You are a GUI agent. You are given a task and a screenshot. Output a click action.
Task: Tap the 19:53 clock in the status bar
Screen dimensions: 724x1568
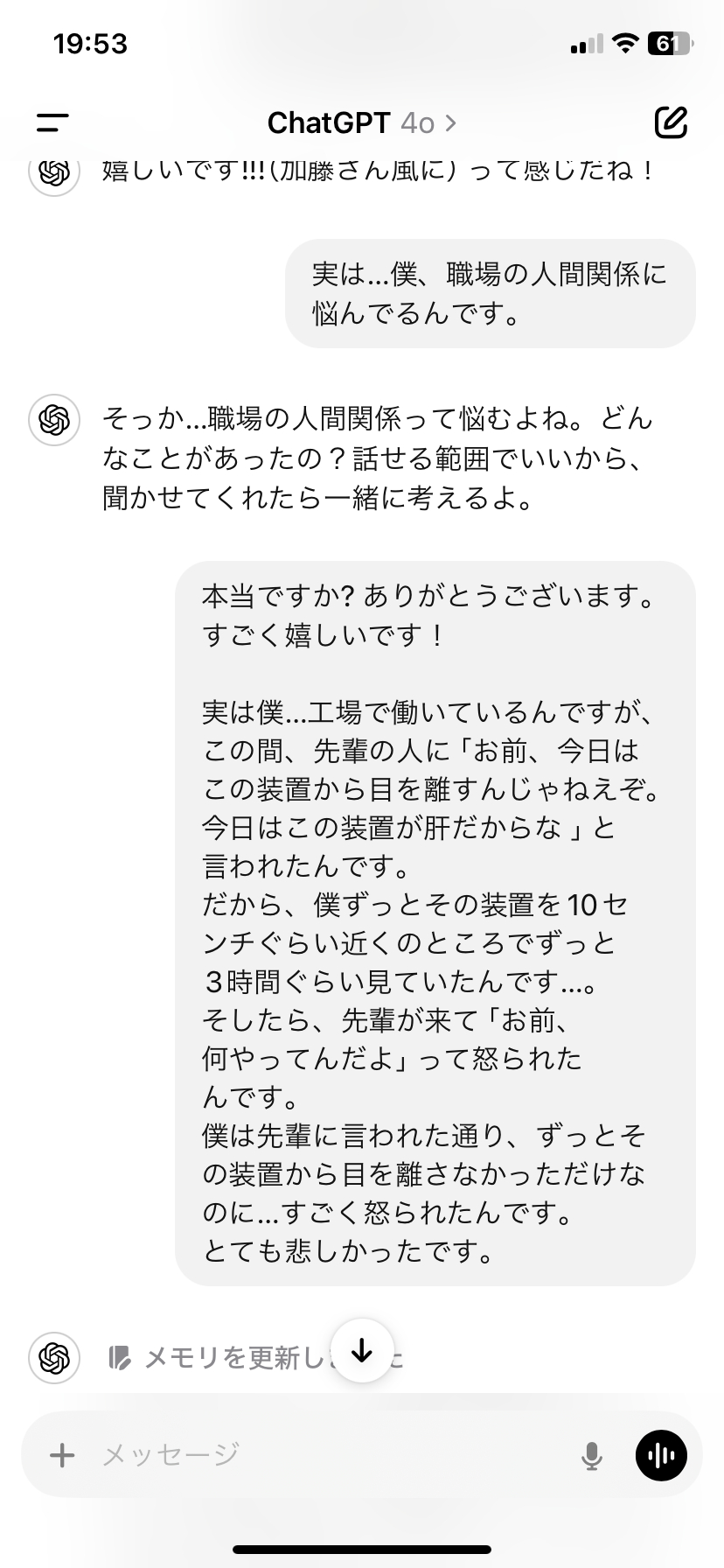(x=90, y=43)
